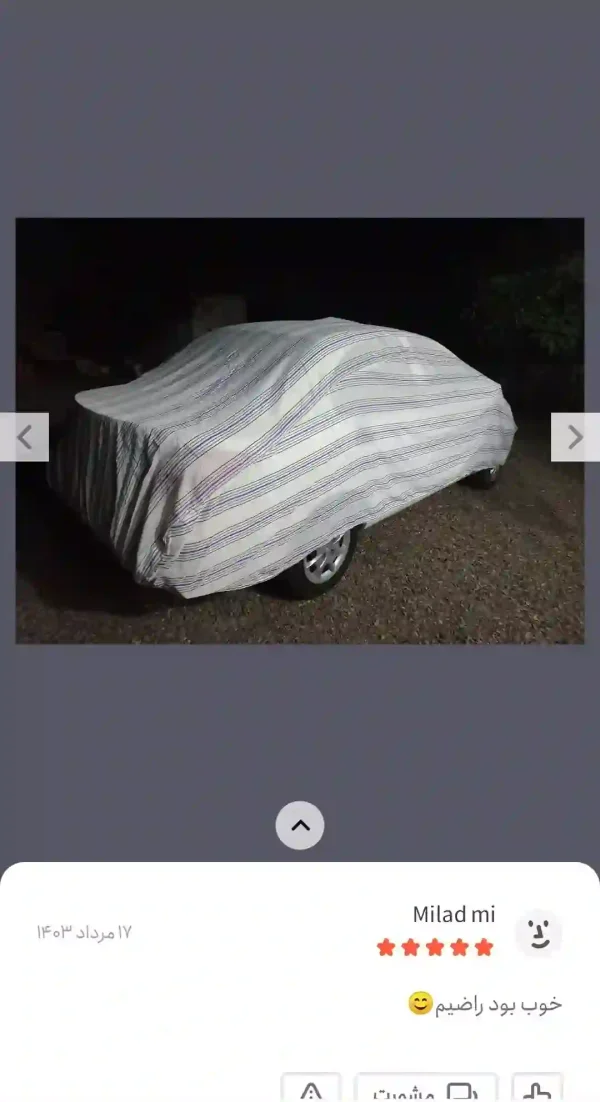Show the next review photo

click(575, 436)
